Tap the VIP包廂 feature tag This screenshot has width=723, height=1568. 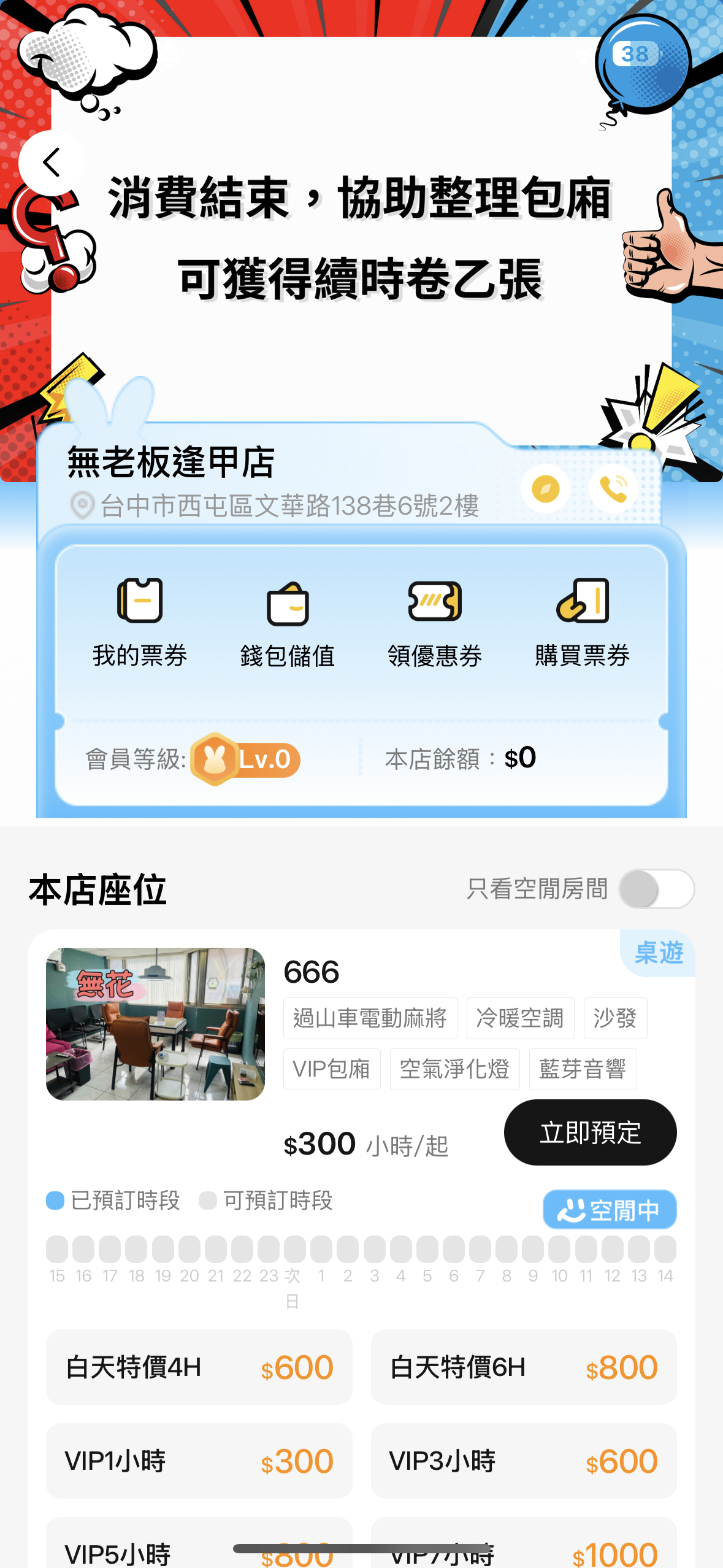332,1069
